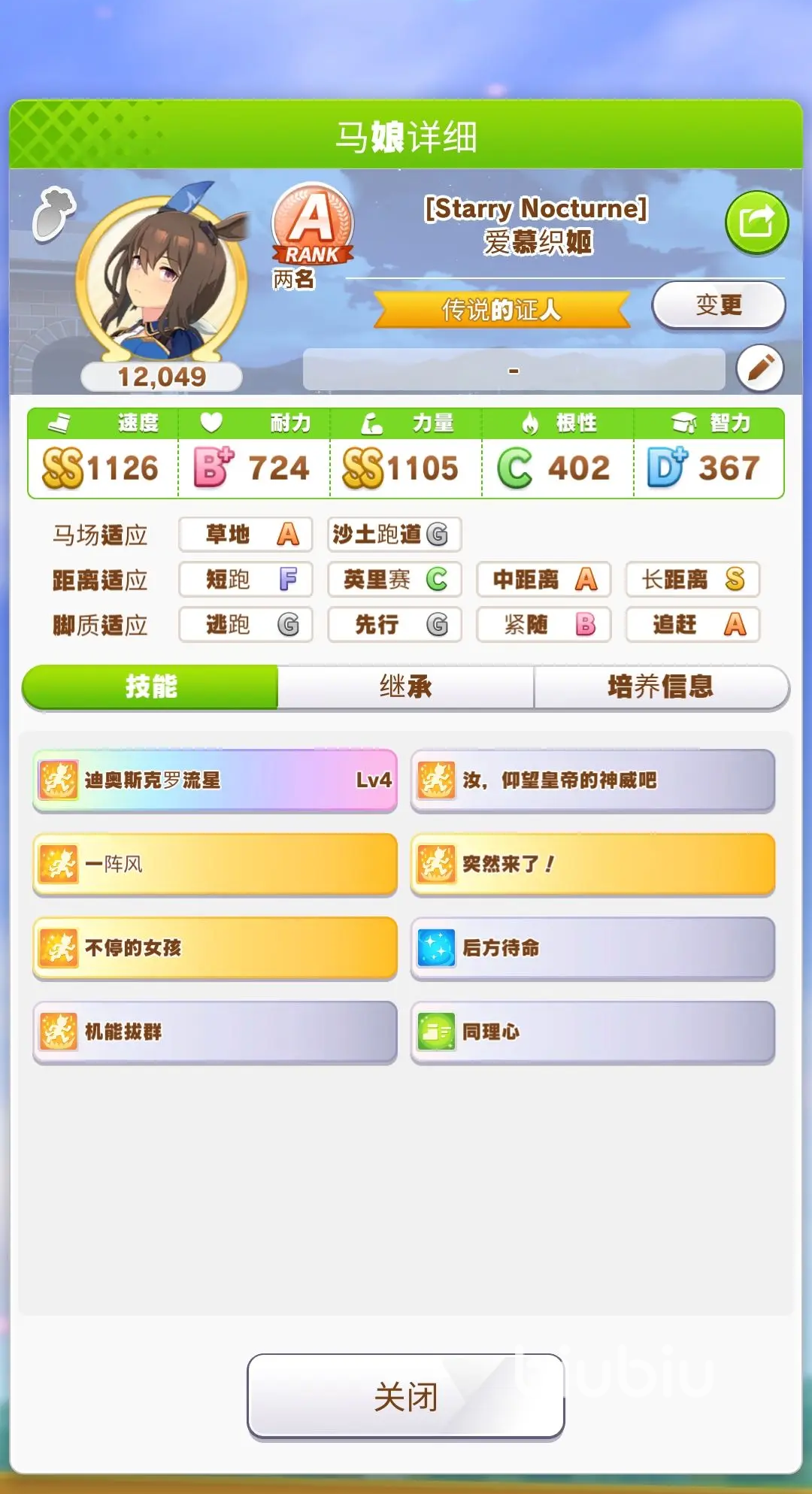This screenshot has width=812, height=1494.
Task: Tap the 变更 button to change title
Action: coord(718,305)
